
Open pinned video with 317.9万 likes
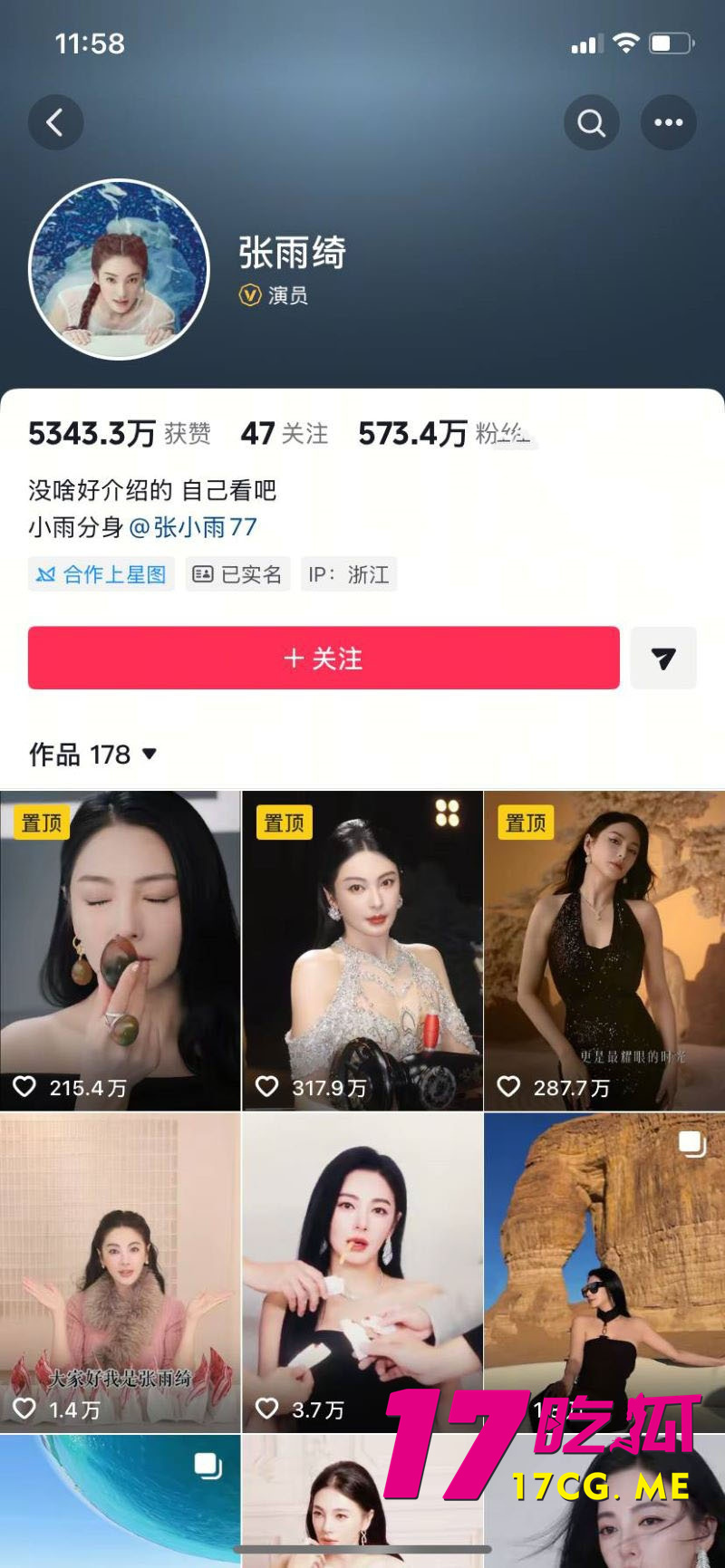(x=362, y=950)
